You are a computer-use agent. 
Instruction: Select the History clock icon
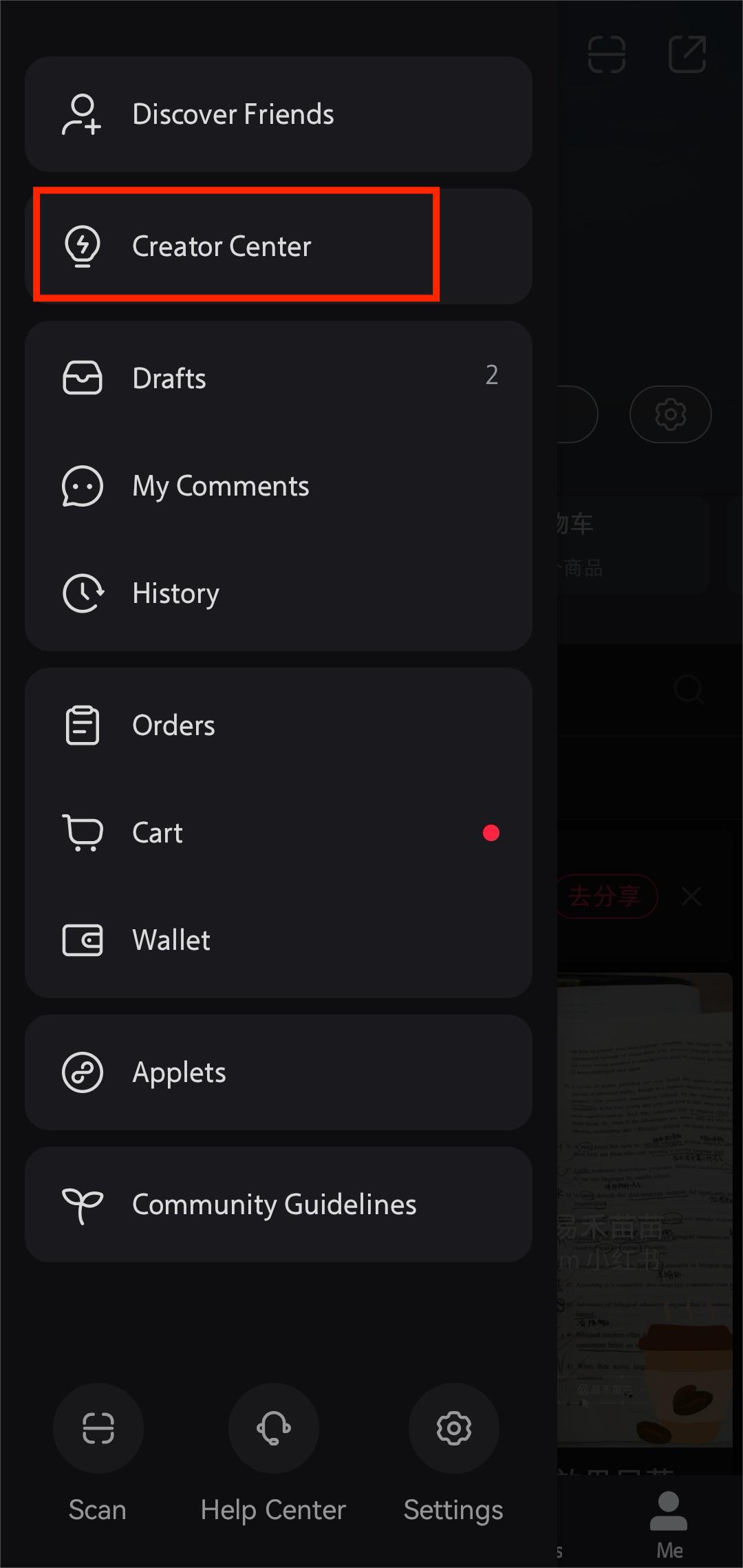tap(82, 593)
